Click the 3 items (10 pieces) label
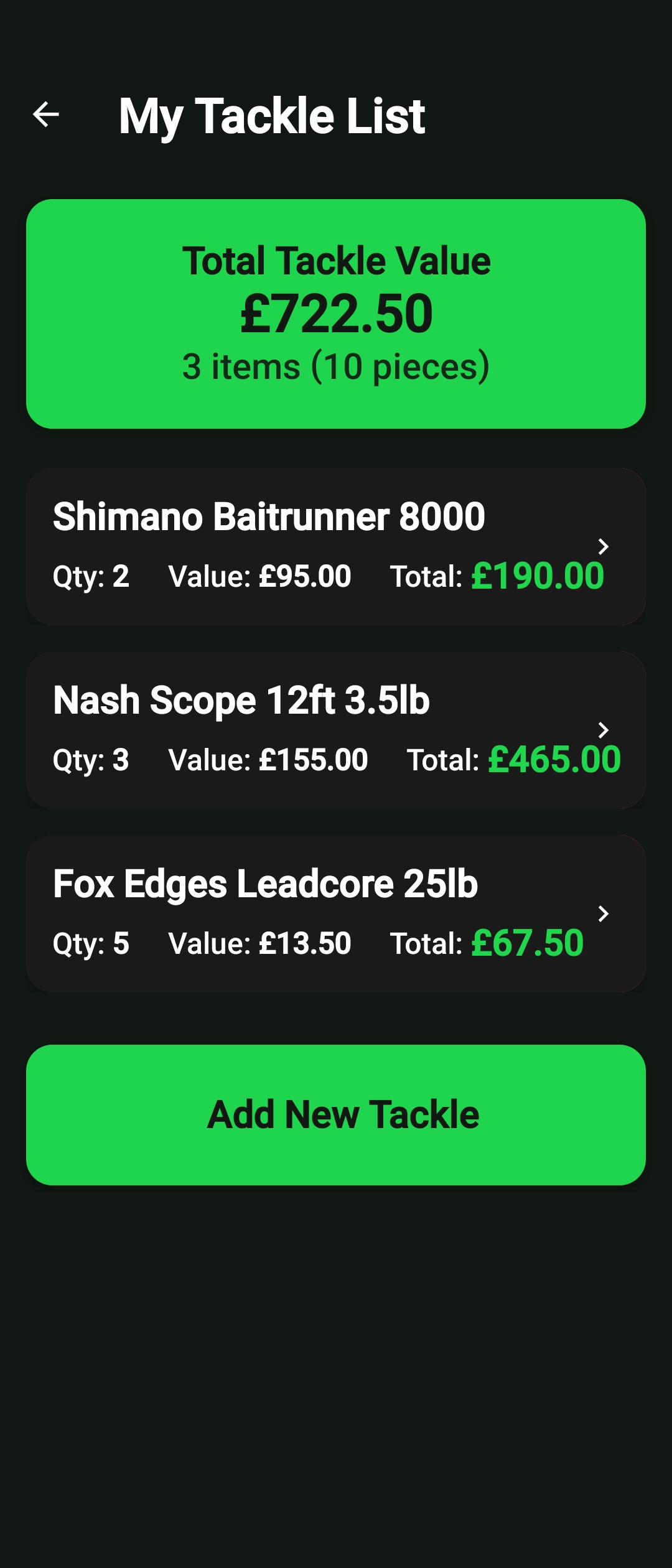Image resolution: width=672 pixels, height=1568 pixels. point(336,366)
